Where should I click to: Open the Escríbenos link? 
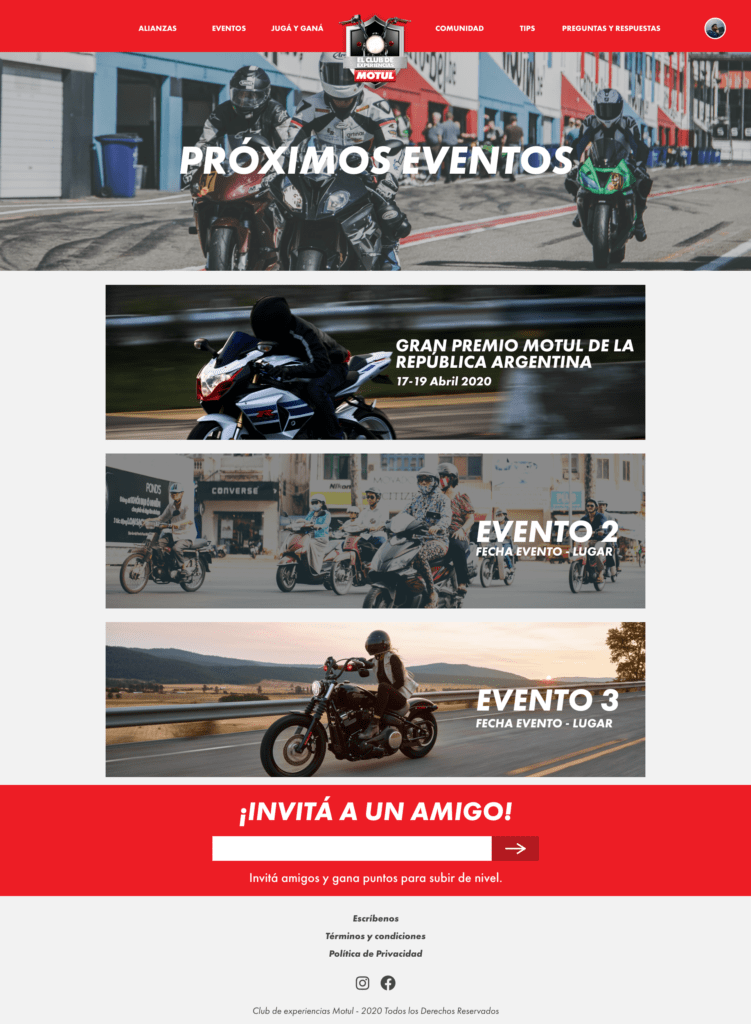pos(375,918)
